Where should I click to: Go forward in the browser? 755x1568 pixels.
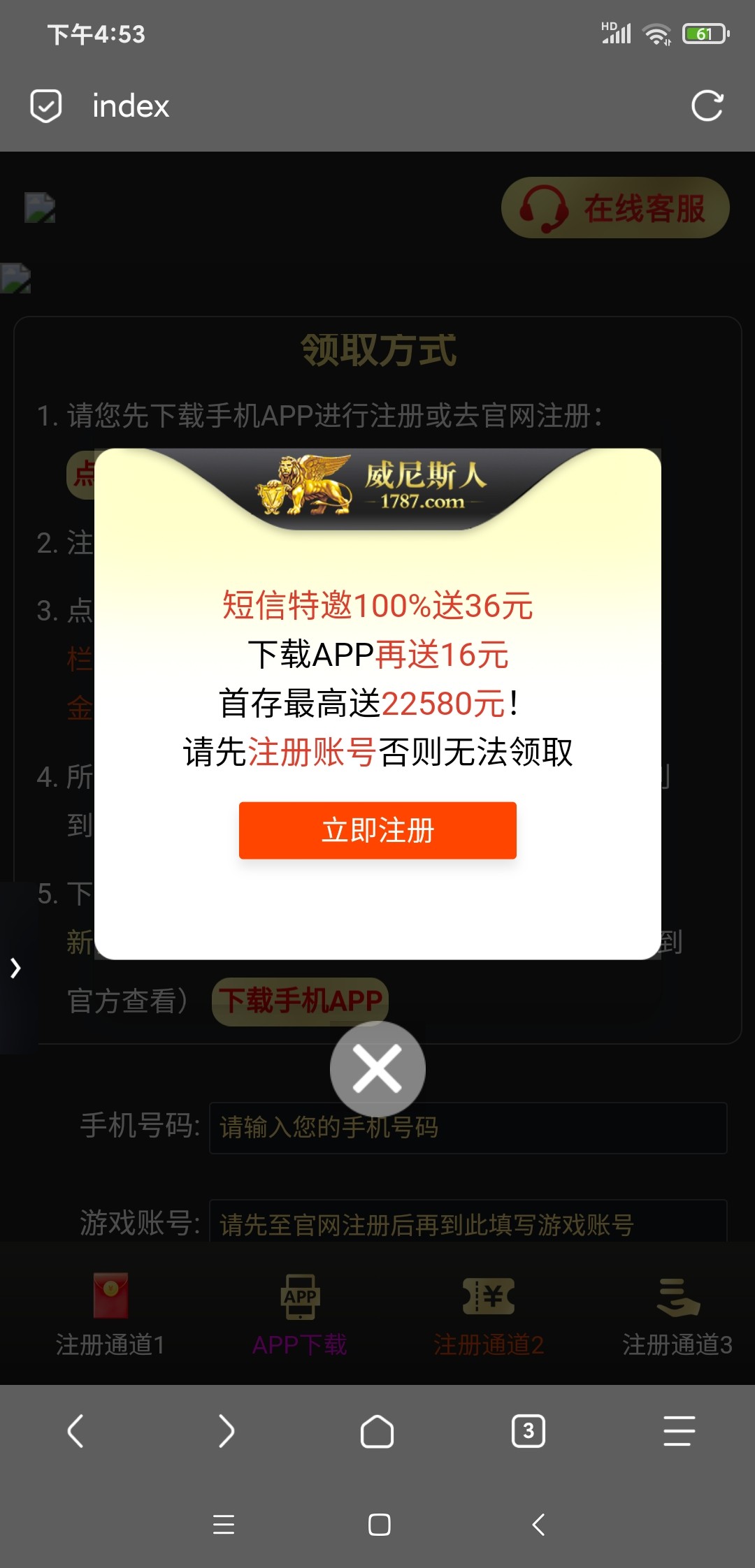point(226,1431)
